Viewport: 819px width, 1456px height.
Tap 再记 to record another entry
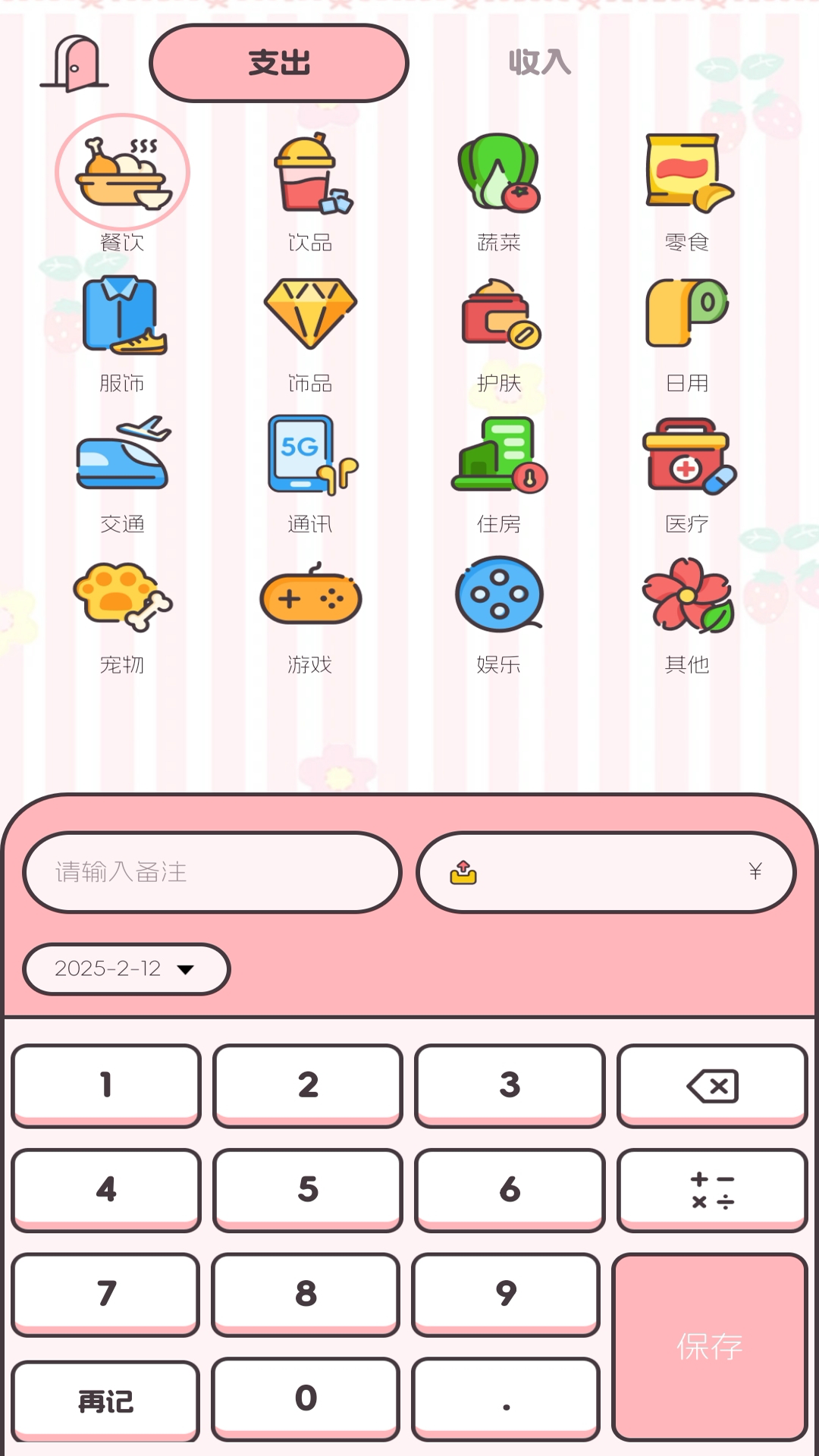[x=106, y=1401]
